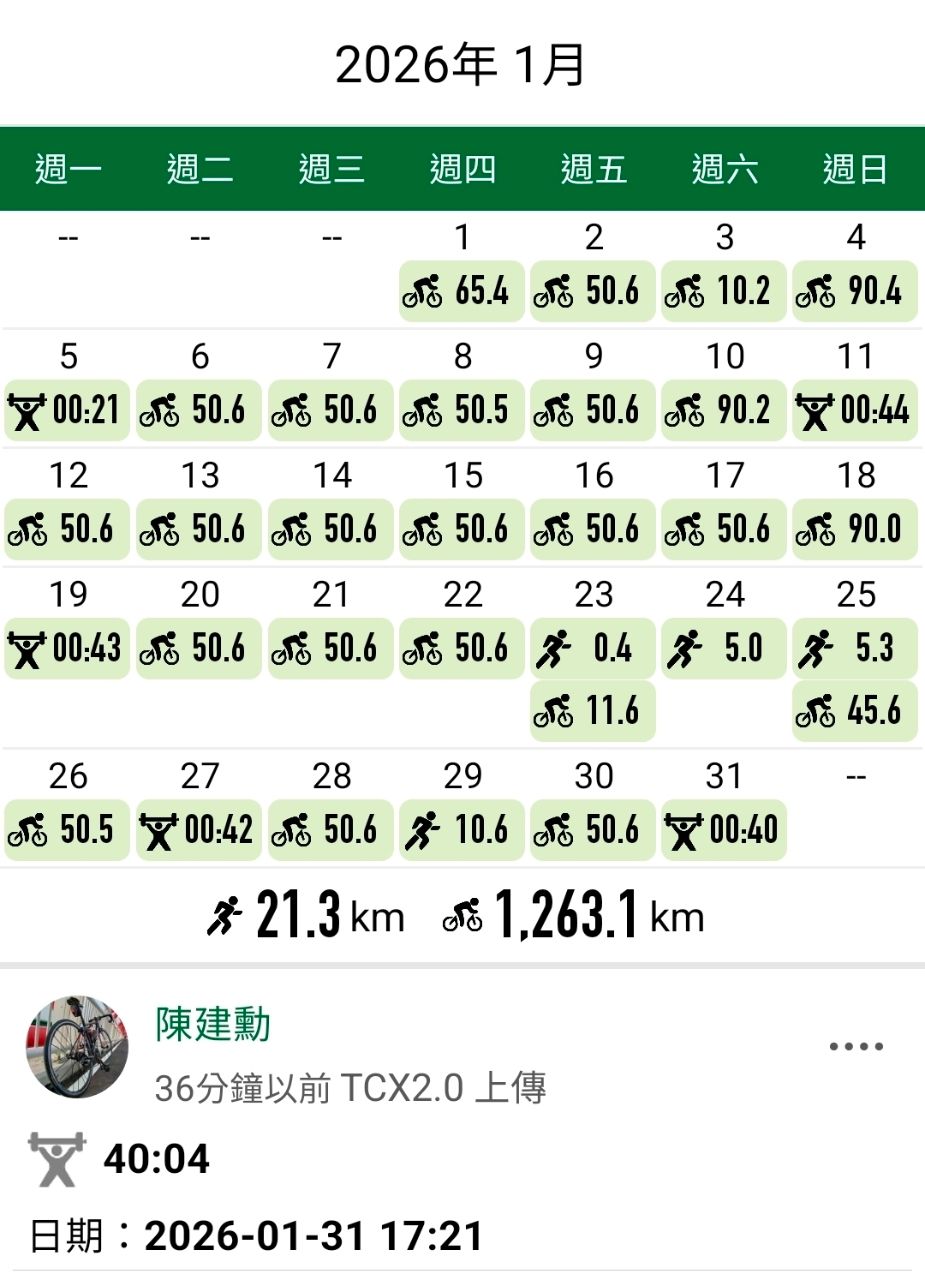
Task: Open the 00:42 weight workout on January 27
Action: point(199,830)
